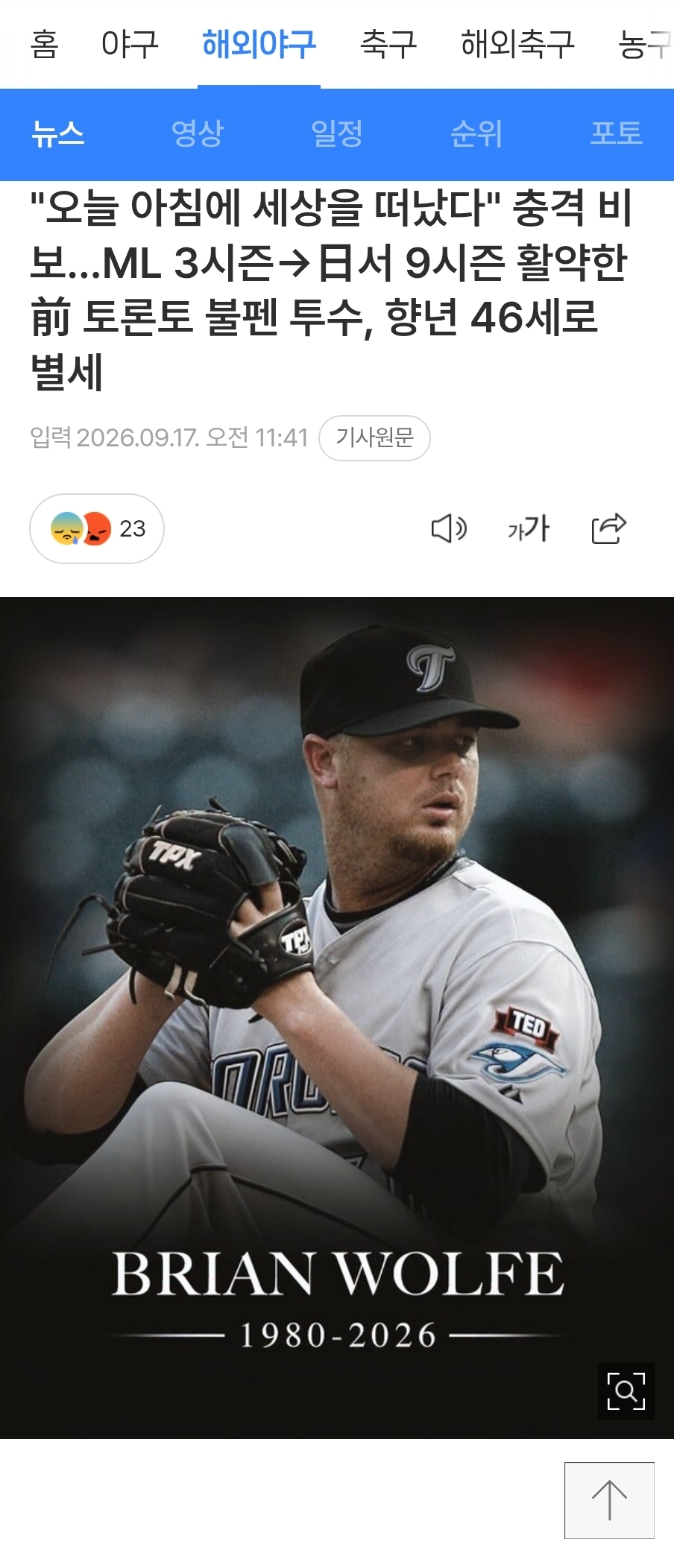Select the 해외축구 tab
Viewport: 674px width, 1568px height.
[517, 44]
